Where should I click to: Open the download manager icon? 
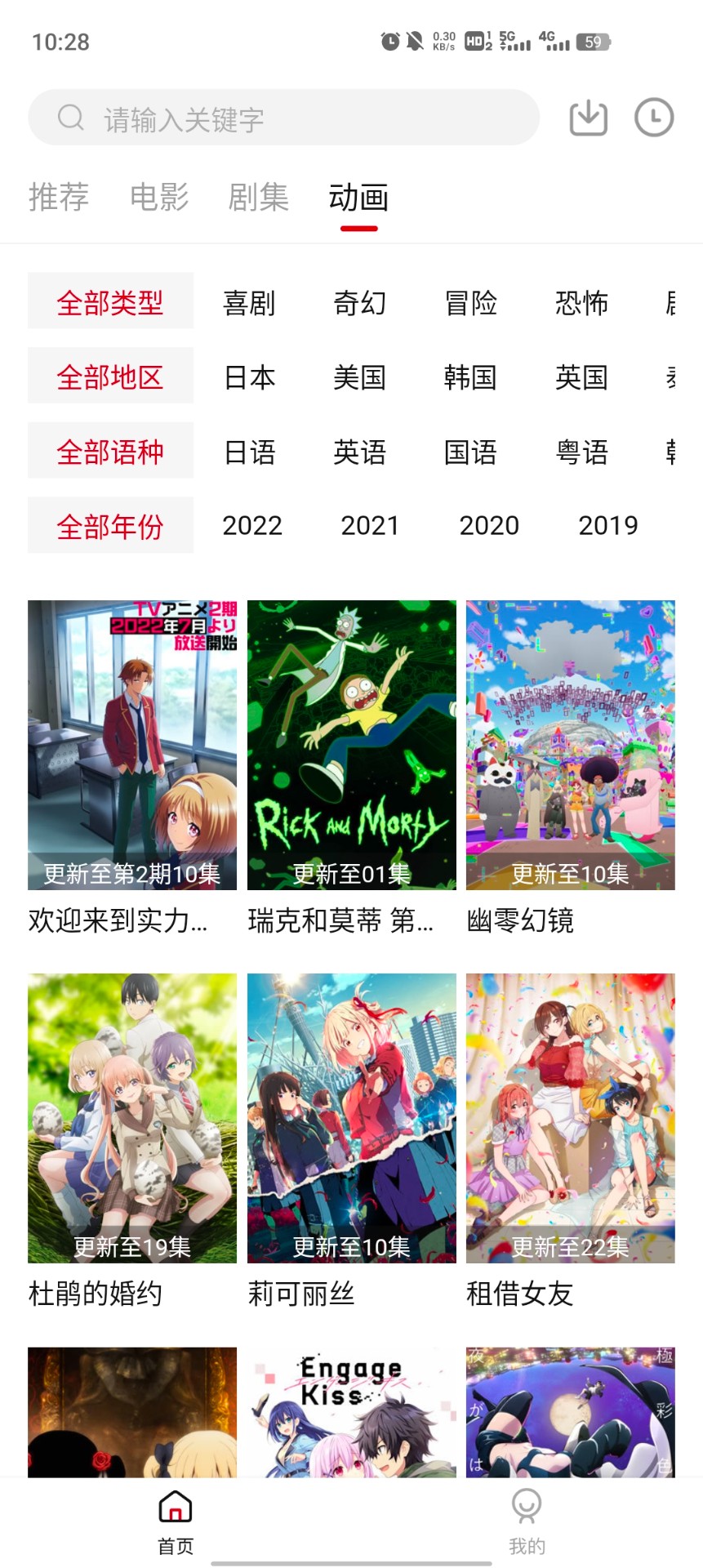coord(586,118)
